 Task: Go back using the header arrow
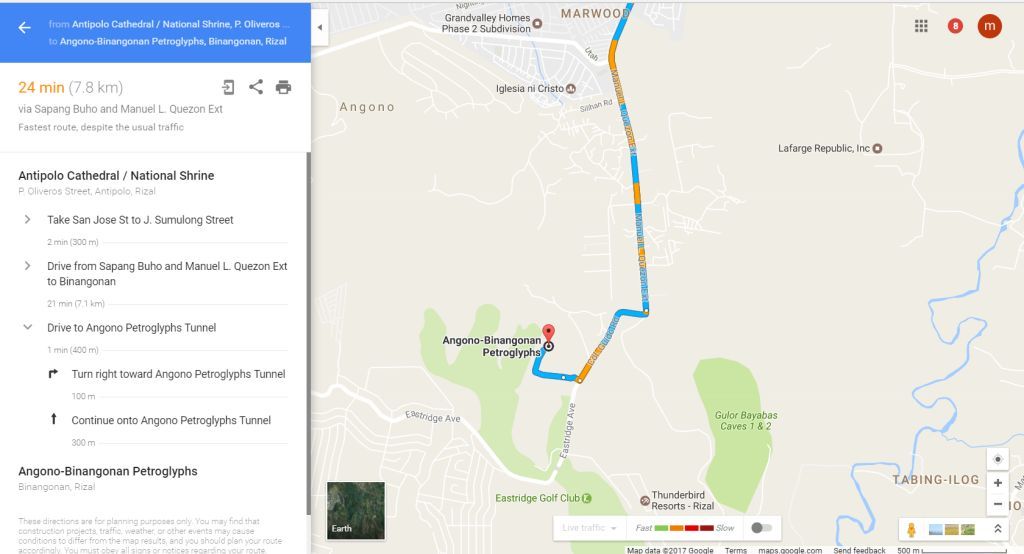pos(24,28)
